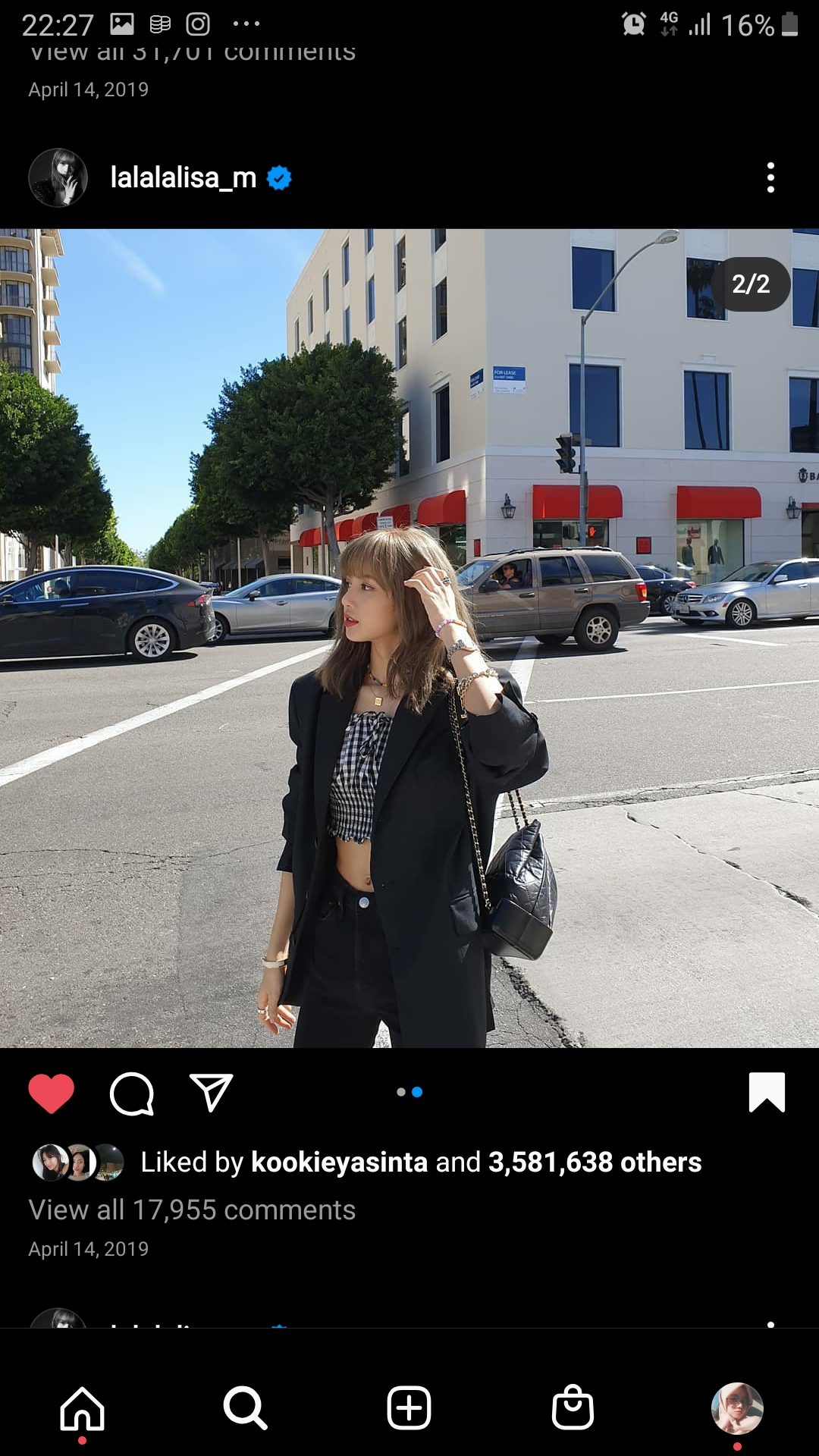This screenshot has width=819, height=1456.
Task: Go to the Home feed tab
Action: [x=82, y=1408]
